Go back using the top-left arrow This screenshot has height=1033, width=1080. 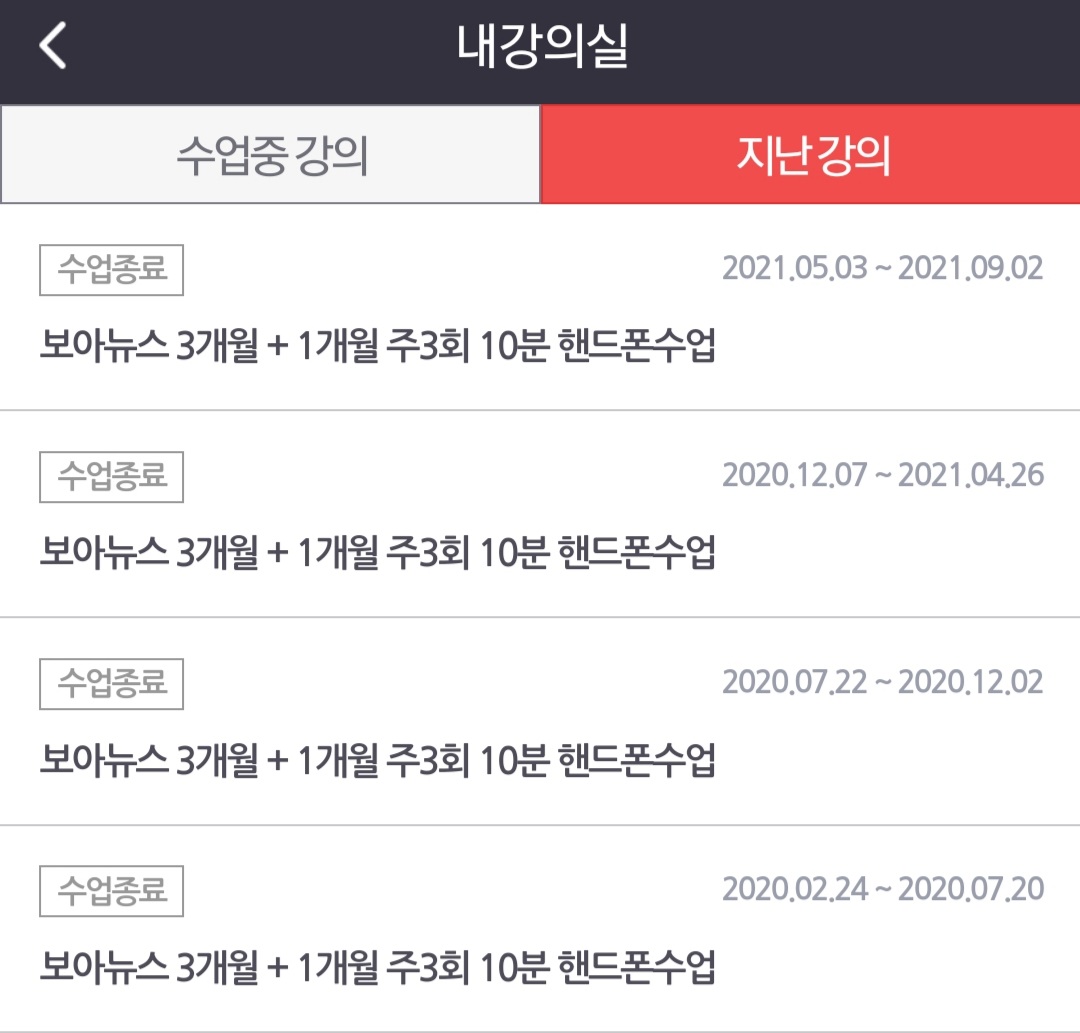[53, 47]
